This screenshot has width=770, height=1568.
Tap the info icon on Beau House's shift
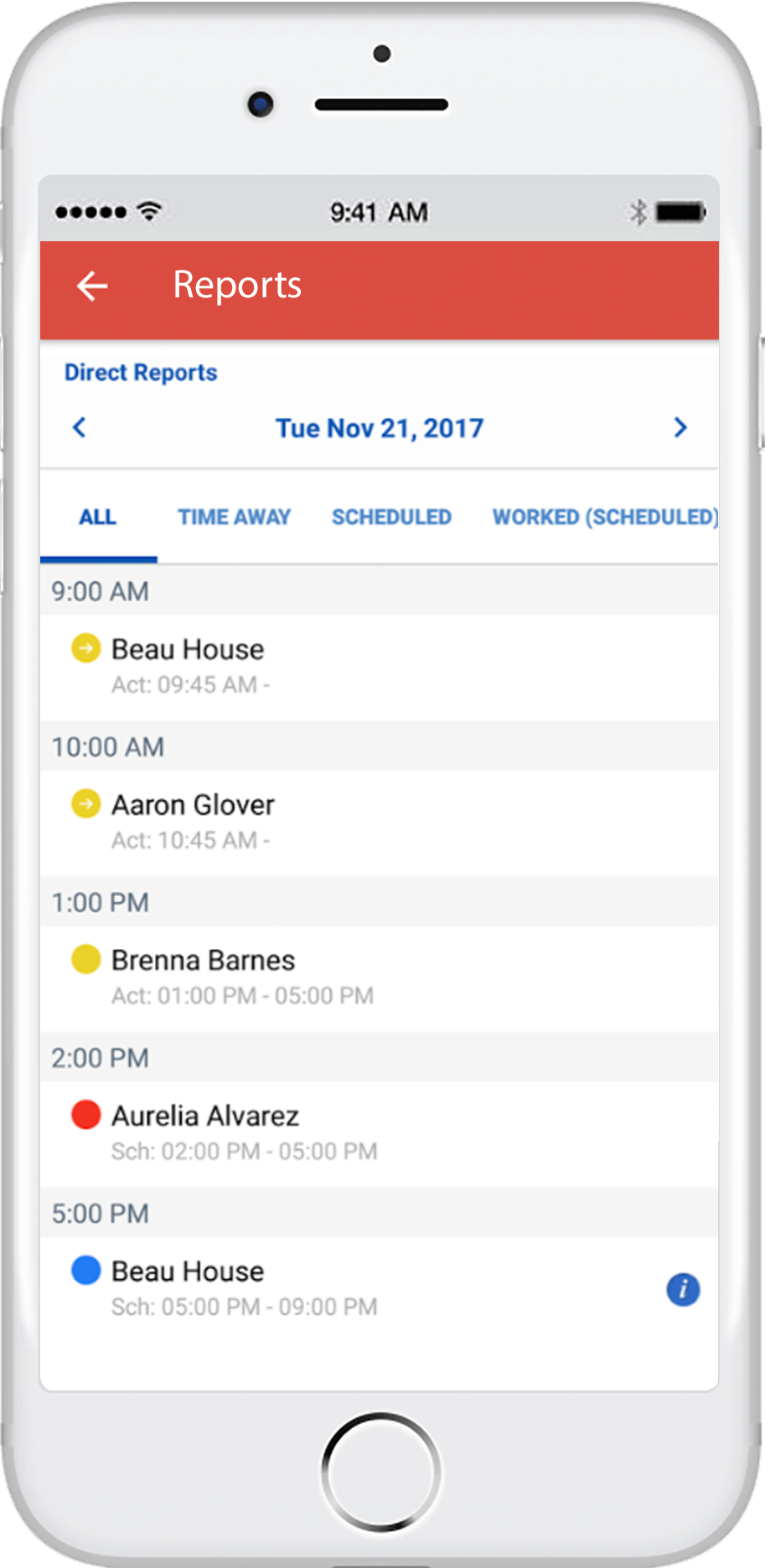(x=683, y=1289)
